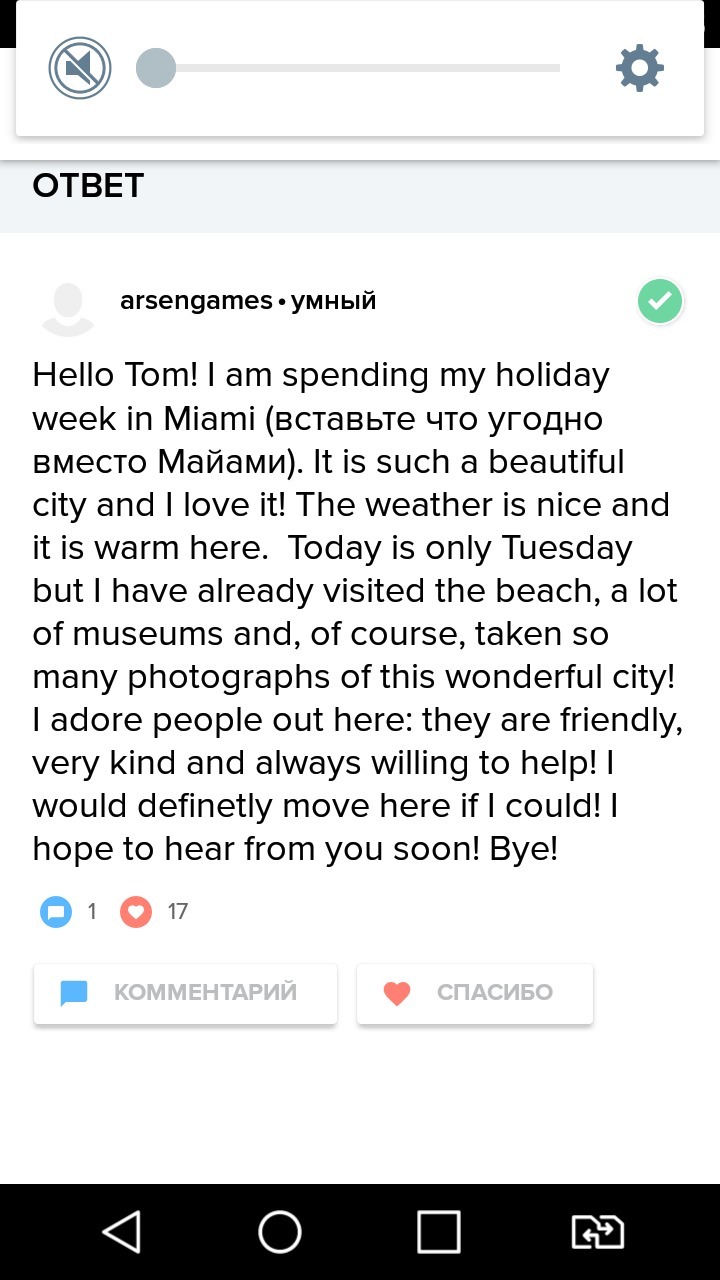Tap the system back button
The height and width of the screenshot is (1280, 720).
pos(121,1232)
